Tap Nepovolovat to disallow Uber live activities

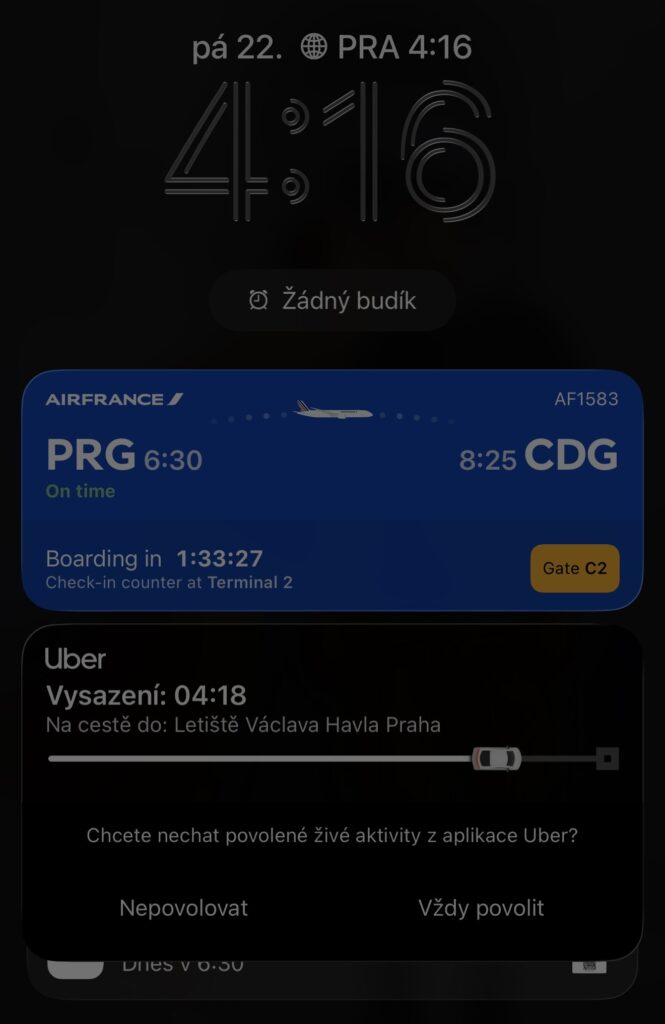point(183,908)
